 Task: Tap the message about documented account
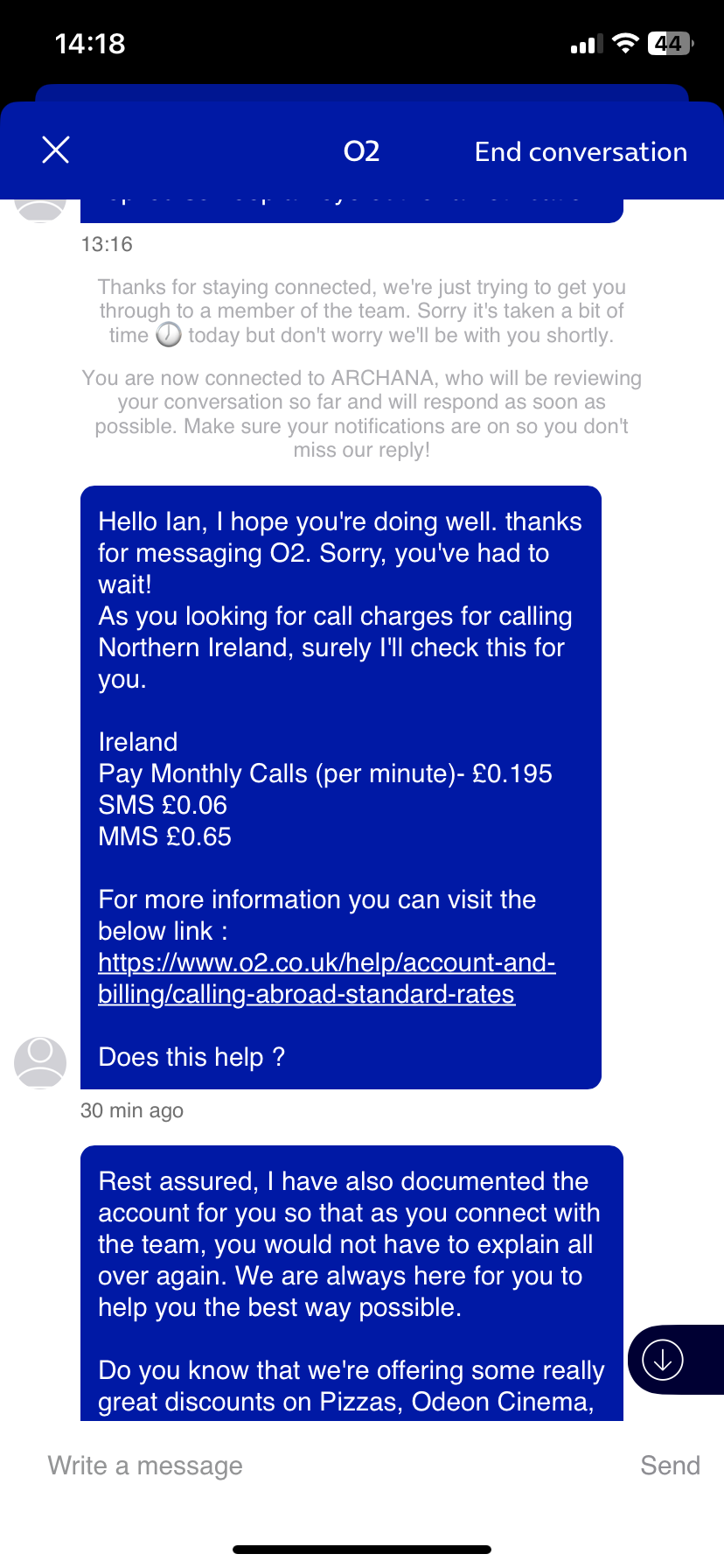tap(350, 1269)
